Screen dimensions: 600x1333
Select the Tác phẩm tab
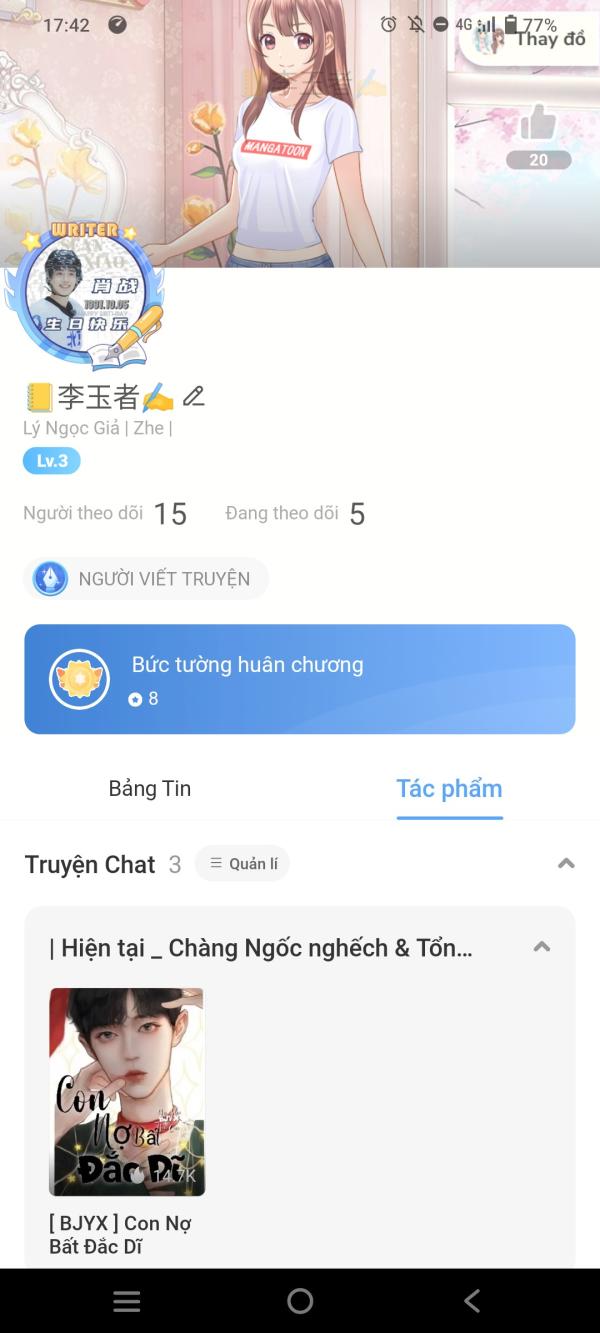coord(449,788)
